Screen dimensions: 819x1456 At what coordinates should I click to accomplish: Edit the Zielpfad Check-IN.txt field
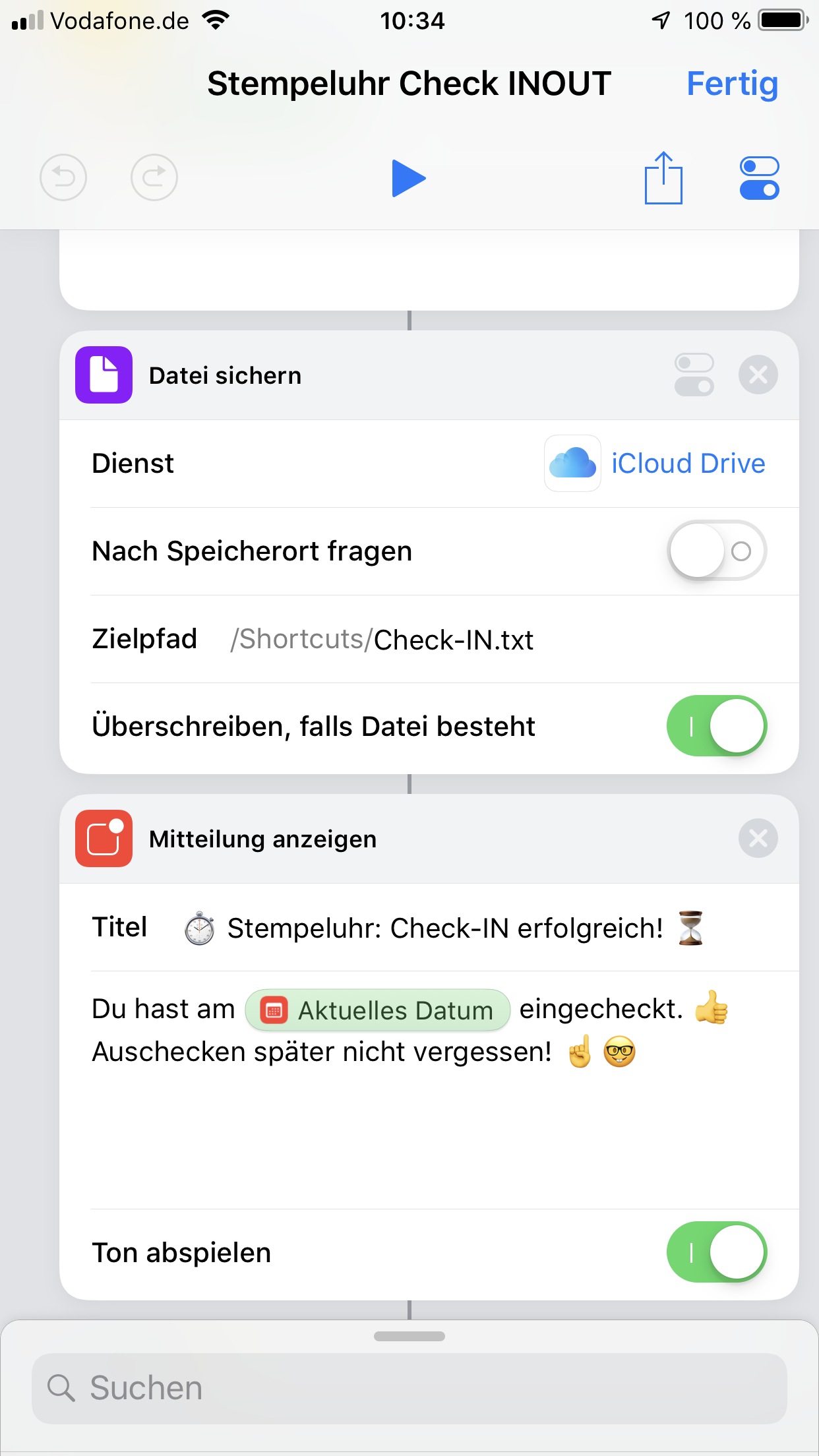pos(454,640)
